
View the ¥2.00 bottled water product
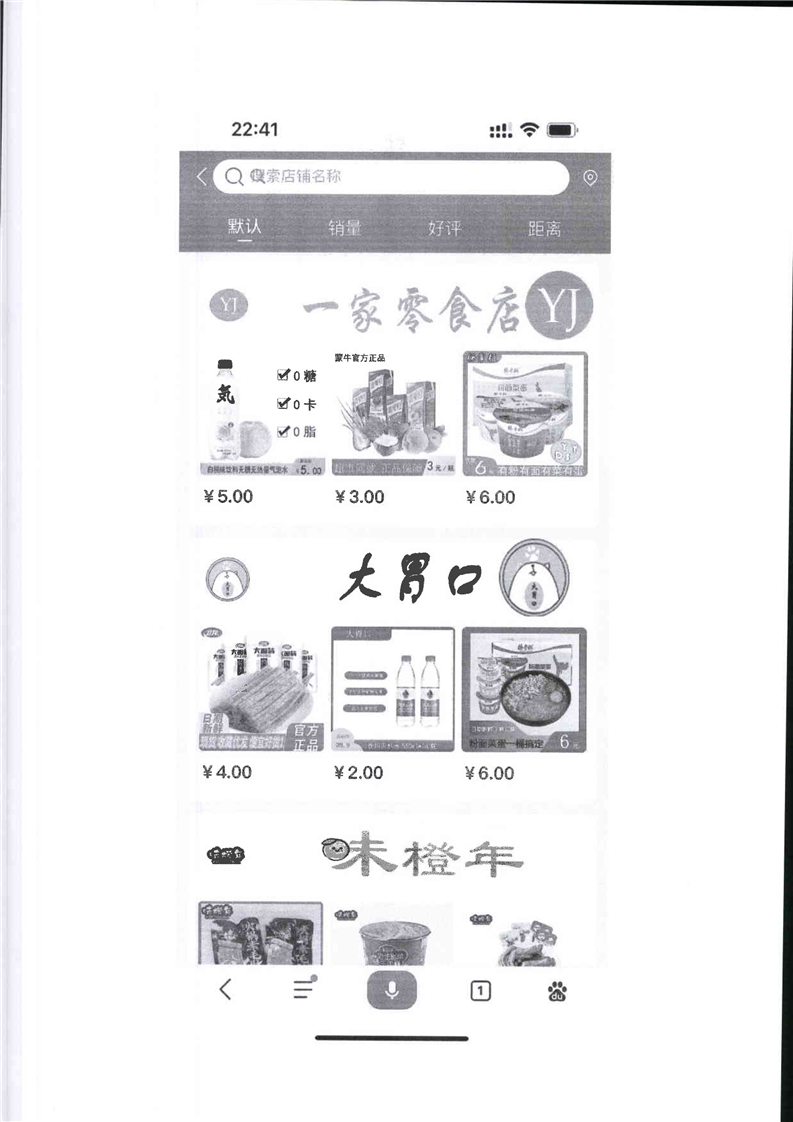tap(392, 690)
